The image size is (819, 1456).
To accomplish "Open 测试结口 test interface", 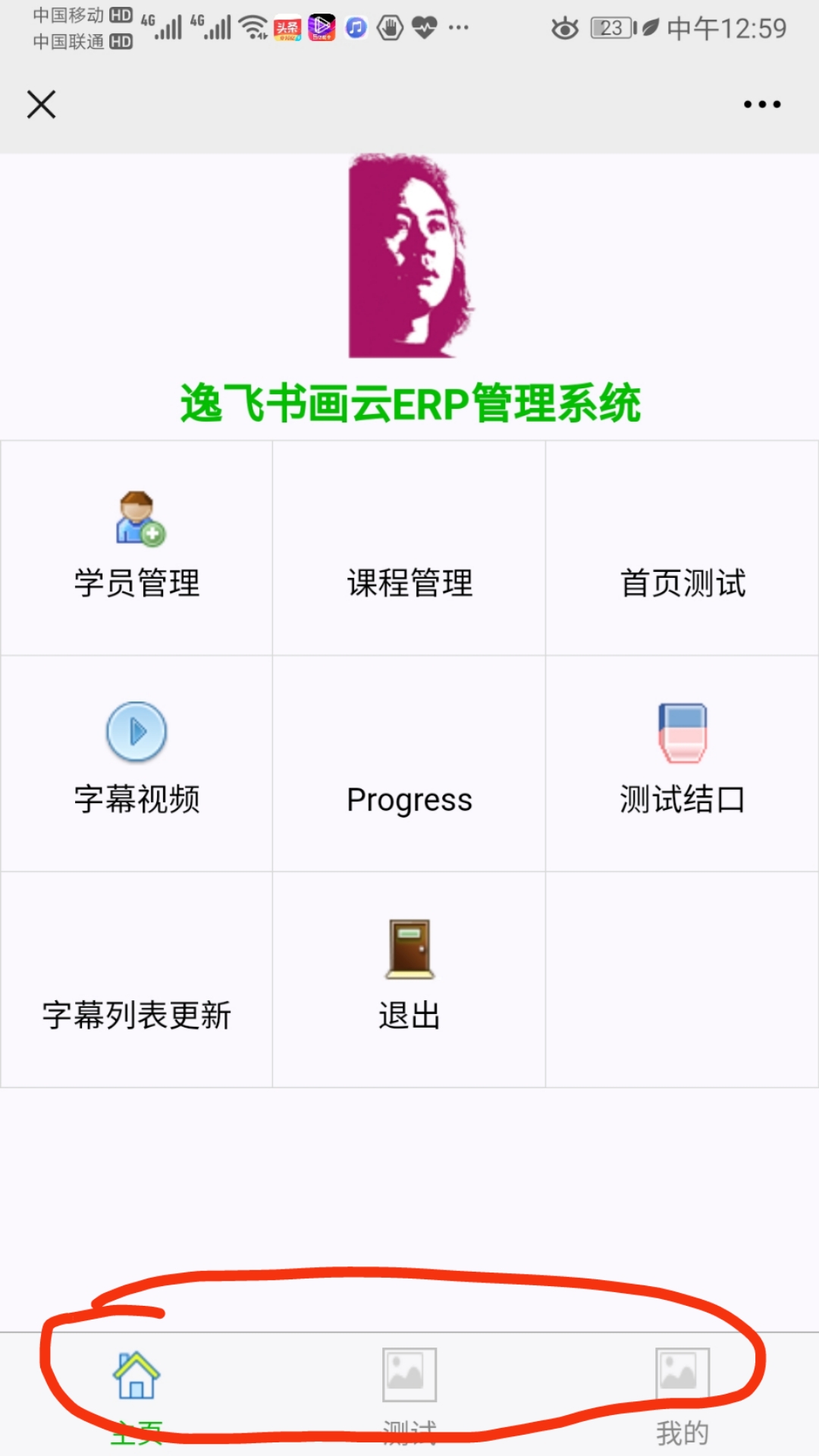I will pyautogui.click(x=682, y=763).
